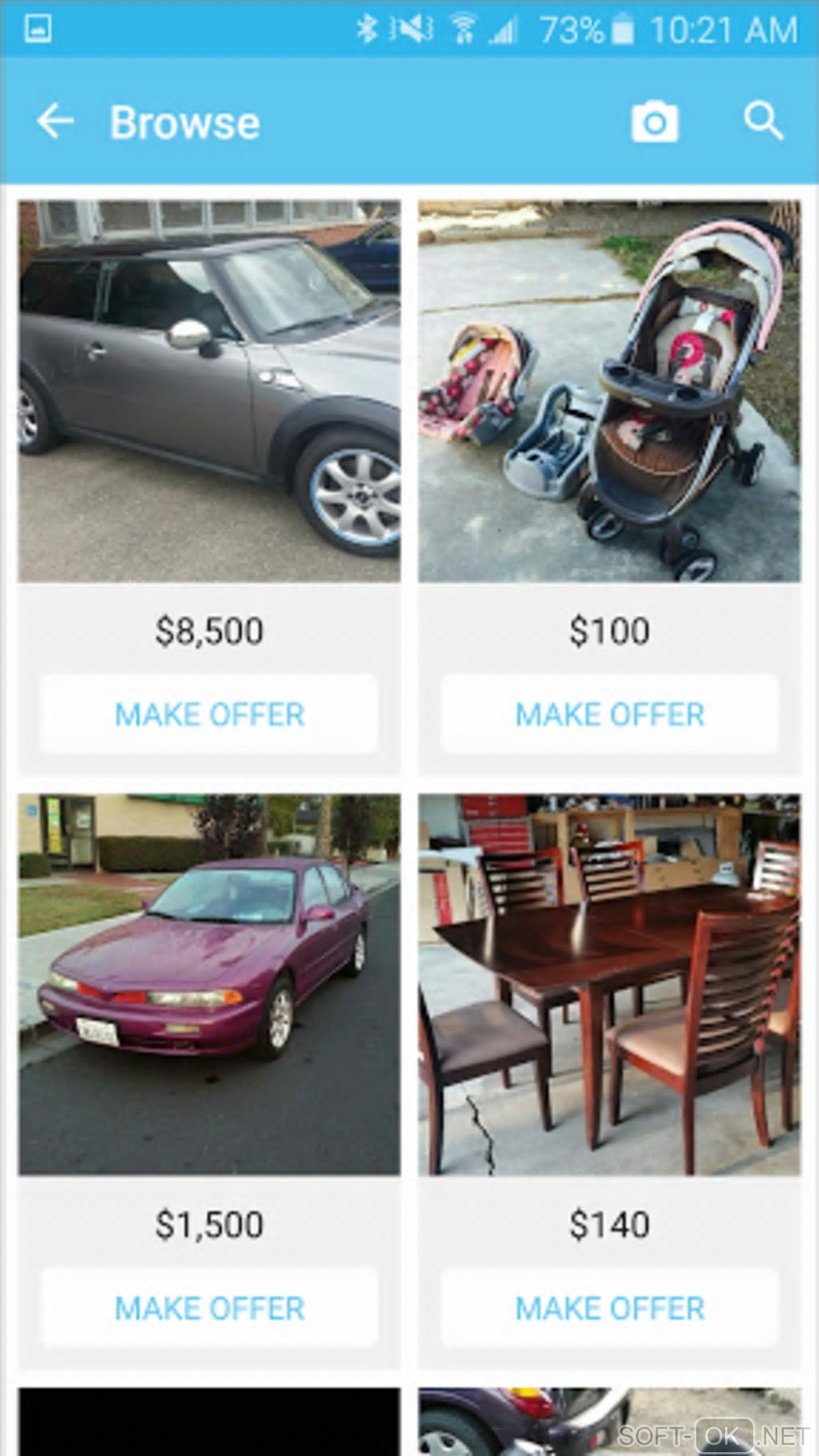Open the gray Mini Cooper listing
The width and height of the screenshot is (819, 1456).
coord(209,391)
